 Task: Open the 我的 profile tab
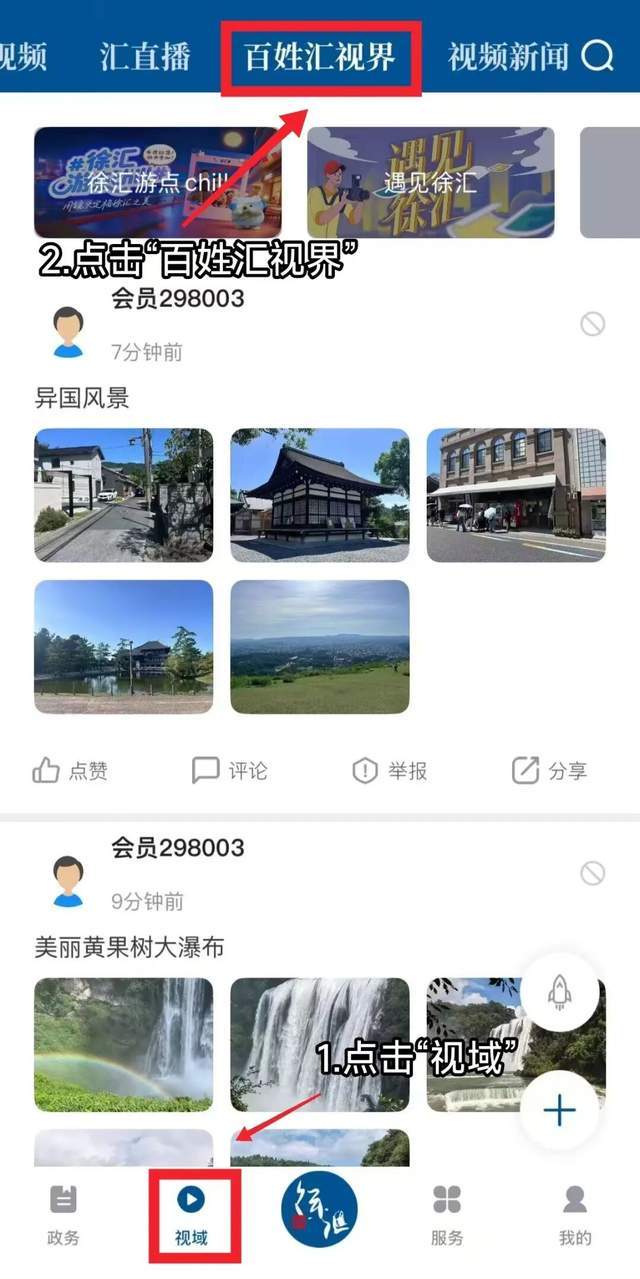(575, 1215)
